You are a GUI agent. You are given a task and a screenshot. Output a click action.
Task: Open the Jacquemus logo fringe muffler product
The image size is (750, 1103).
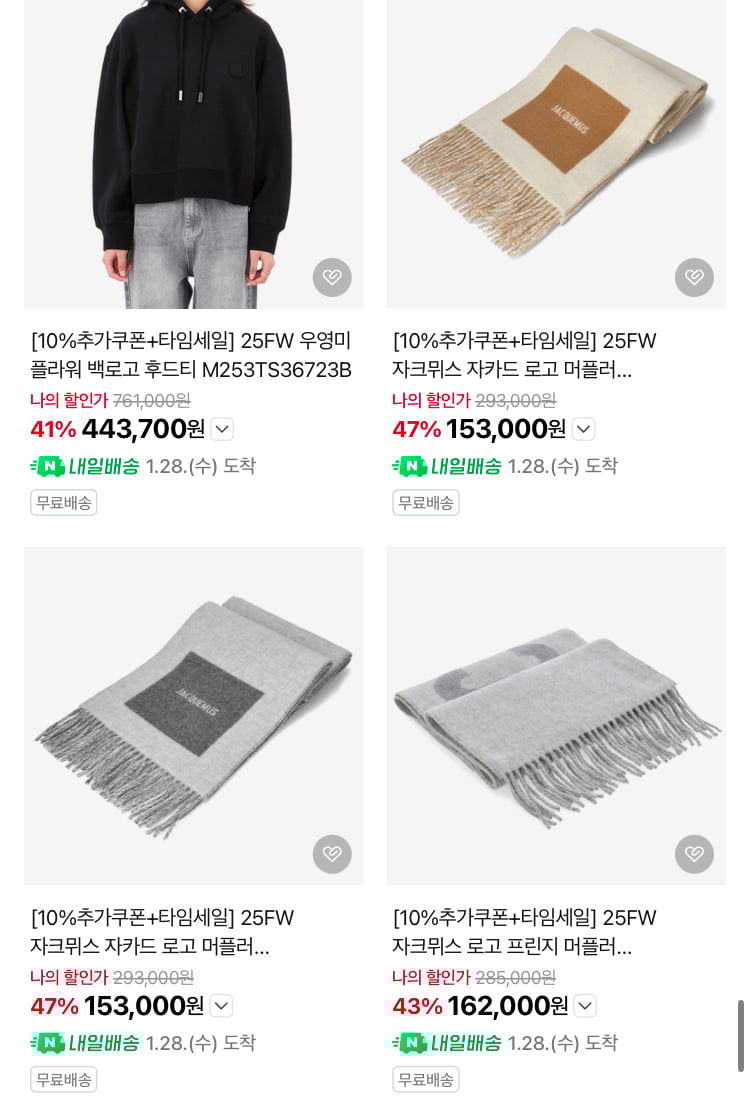(524, 932)
